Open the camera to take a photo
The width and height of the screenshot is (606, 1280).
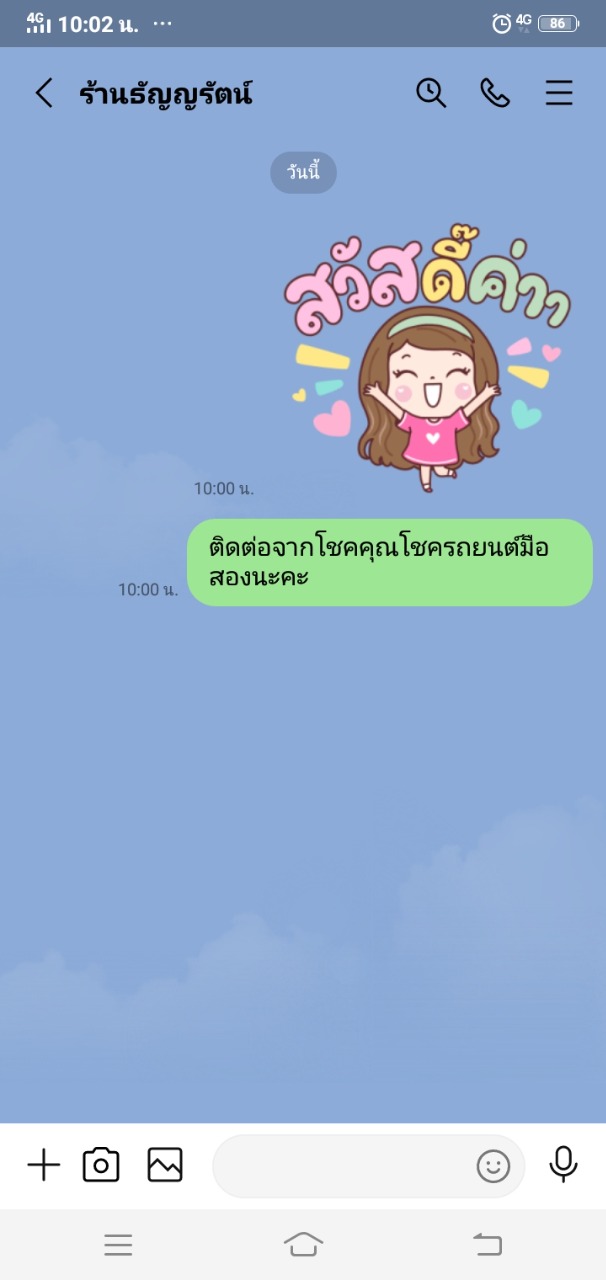[x=101, y=1165]
